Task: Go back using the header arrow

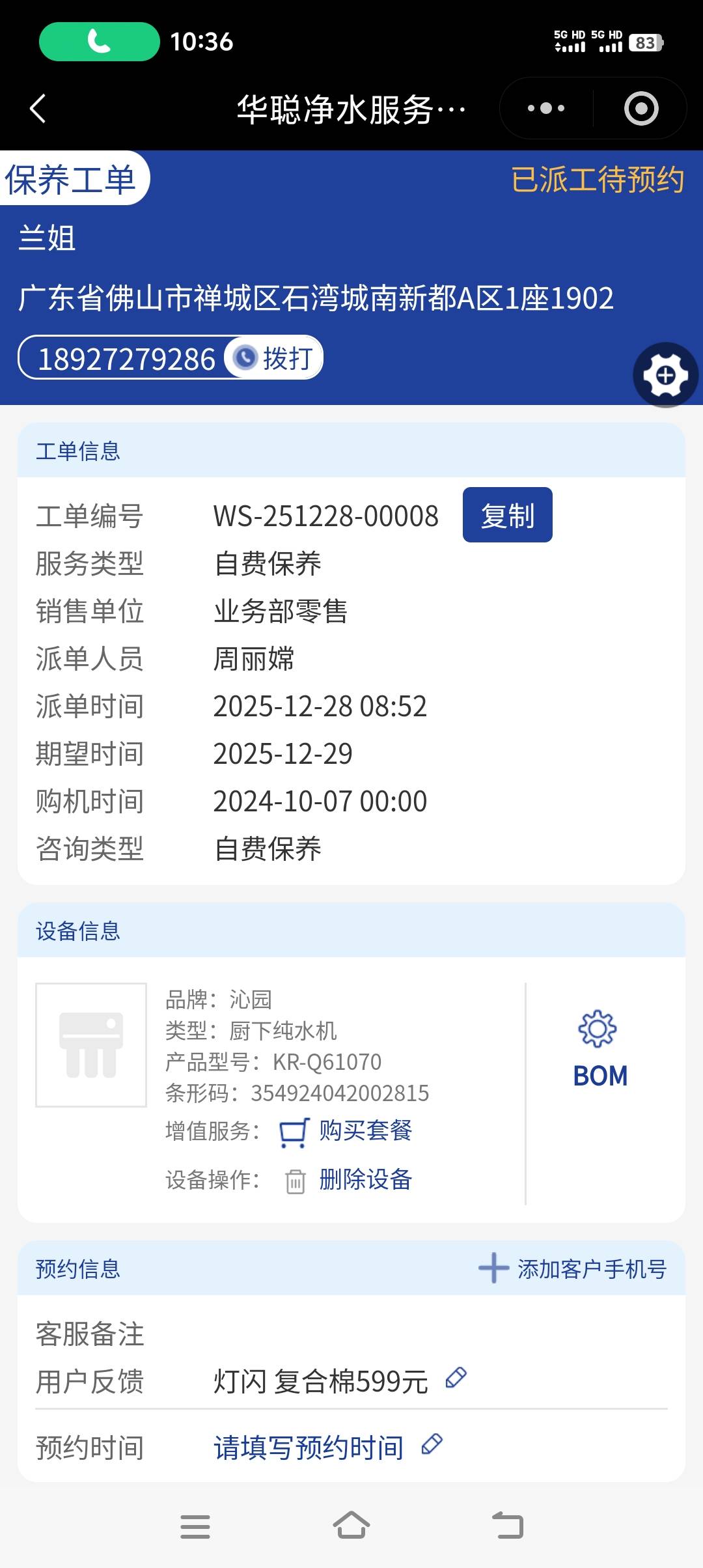Action: pyautogui.click(x=38, y=109)
